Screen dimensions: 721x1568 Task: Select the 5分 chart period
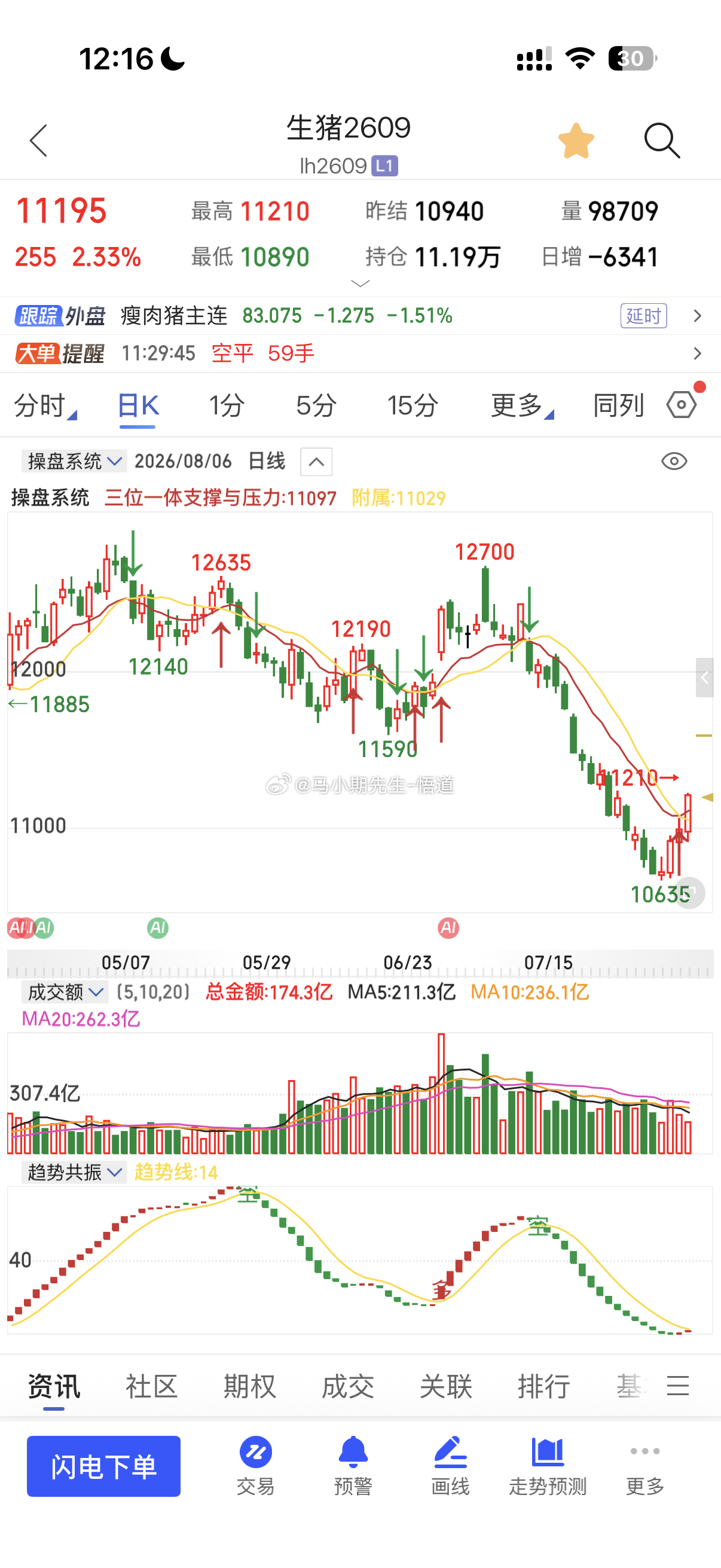pyautogui.click(x=316, y=405)
